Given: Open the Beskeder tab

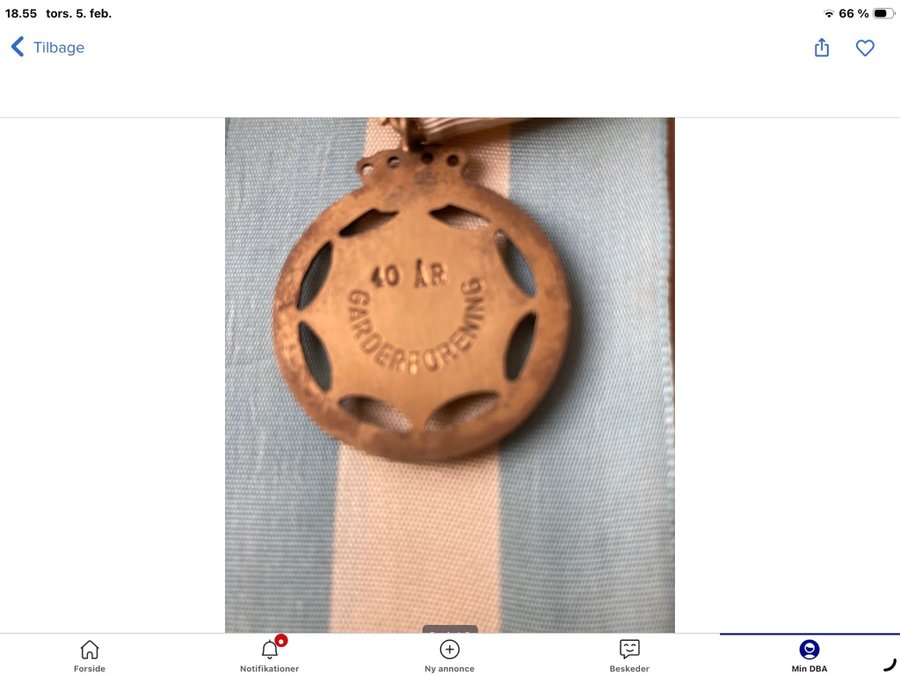Looking at the screenshot, I should (629, 655).
